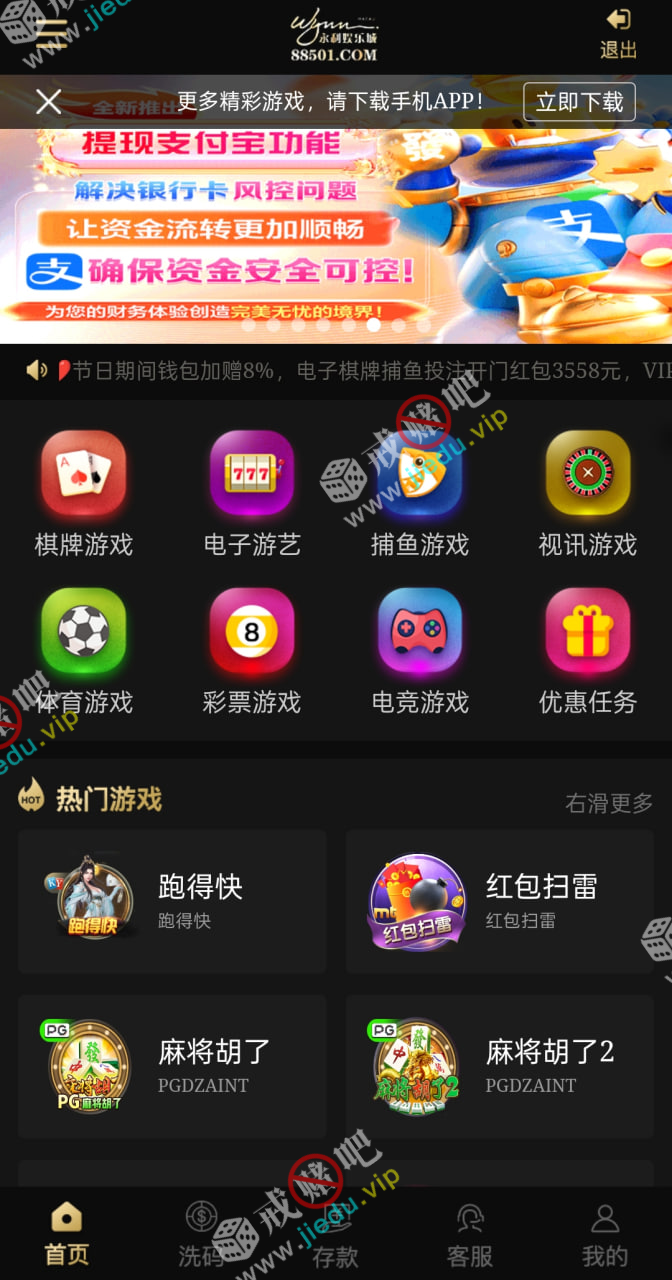Tap the 退出 logout button
Viewport: 672px width, 1280px height.
pyautogui.click(x=618, y=34)
